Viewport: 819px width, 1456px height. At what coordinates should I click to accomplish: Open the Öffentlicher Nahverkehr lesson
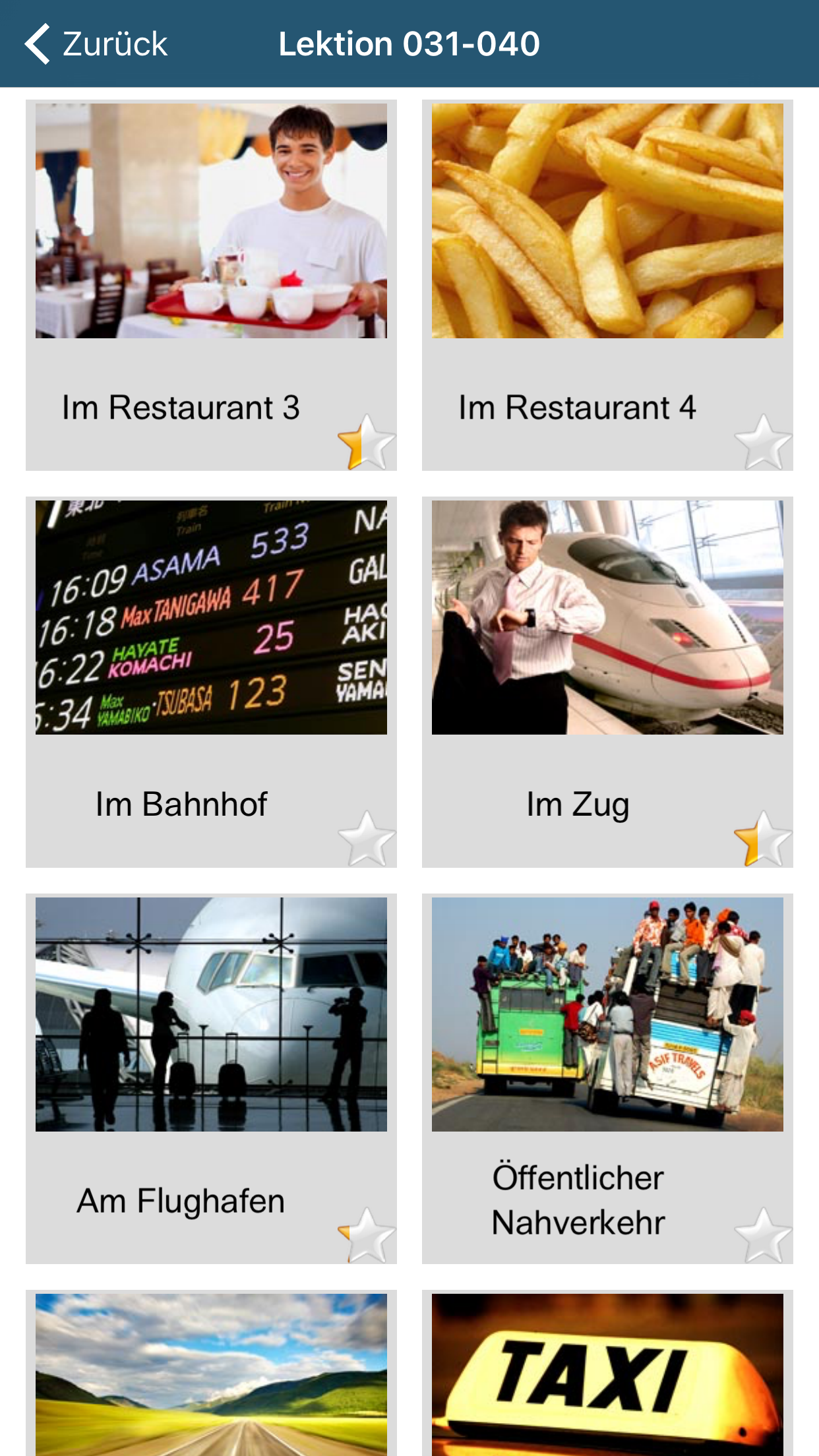tap(607, 1079)
